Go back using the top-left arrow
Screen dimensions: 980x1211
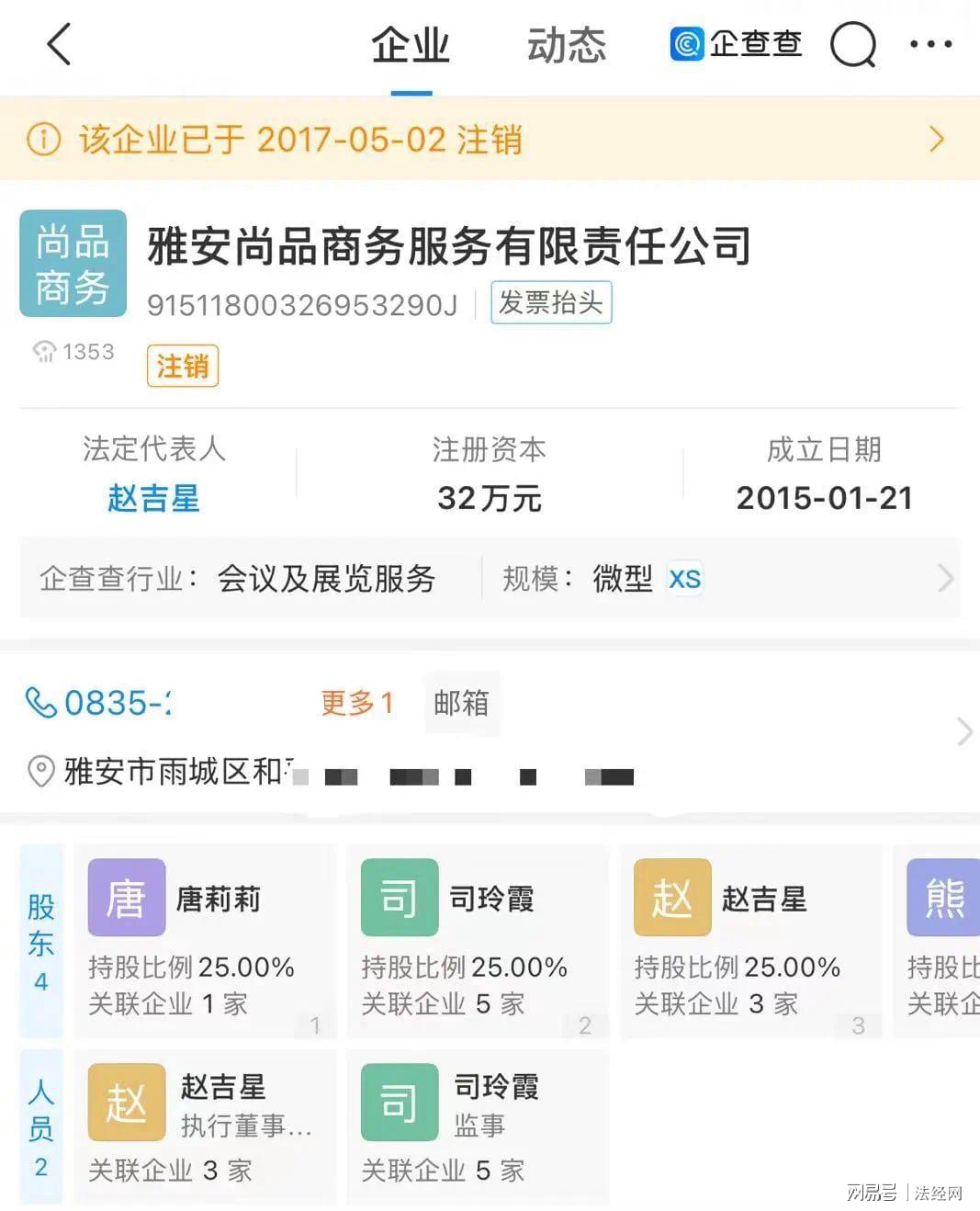tap(59, 44)
